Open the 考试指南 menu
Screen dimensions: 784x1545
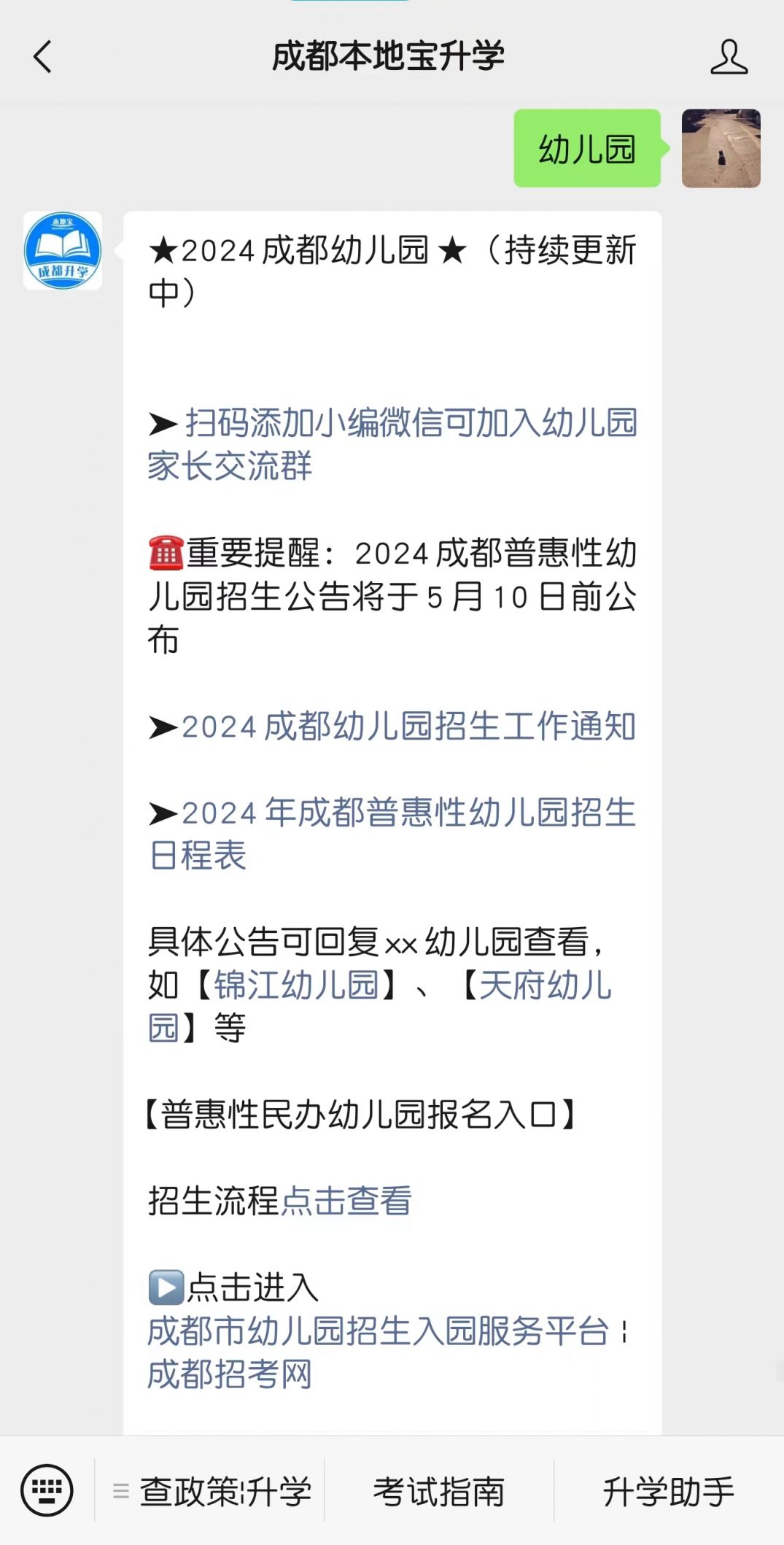pos(438,1492)
